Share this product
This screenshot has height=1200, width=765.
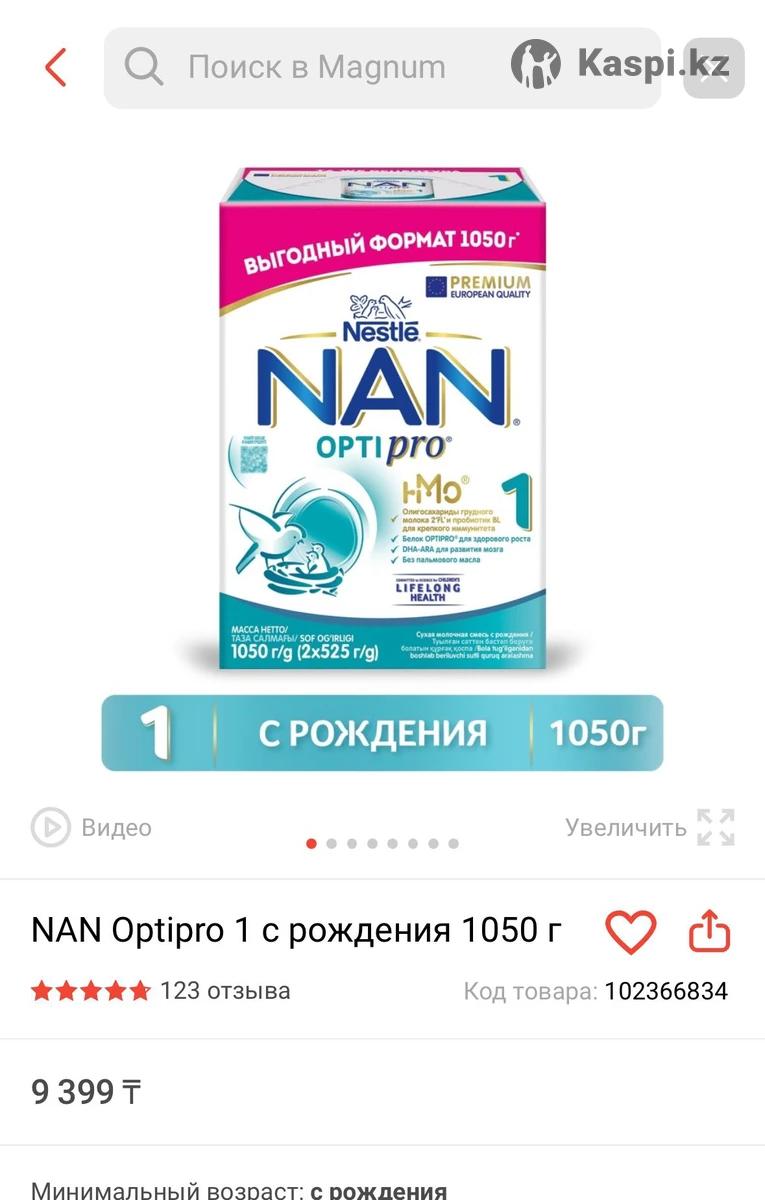pyautogui.click(x=710, y=932)
